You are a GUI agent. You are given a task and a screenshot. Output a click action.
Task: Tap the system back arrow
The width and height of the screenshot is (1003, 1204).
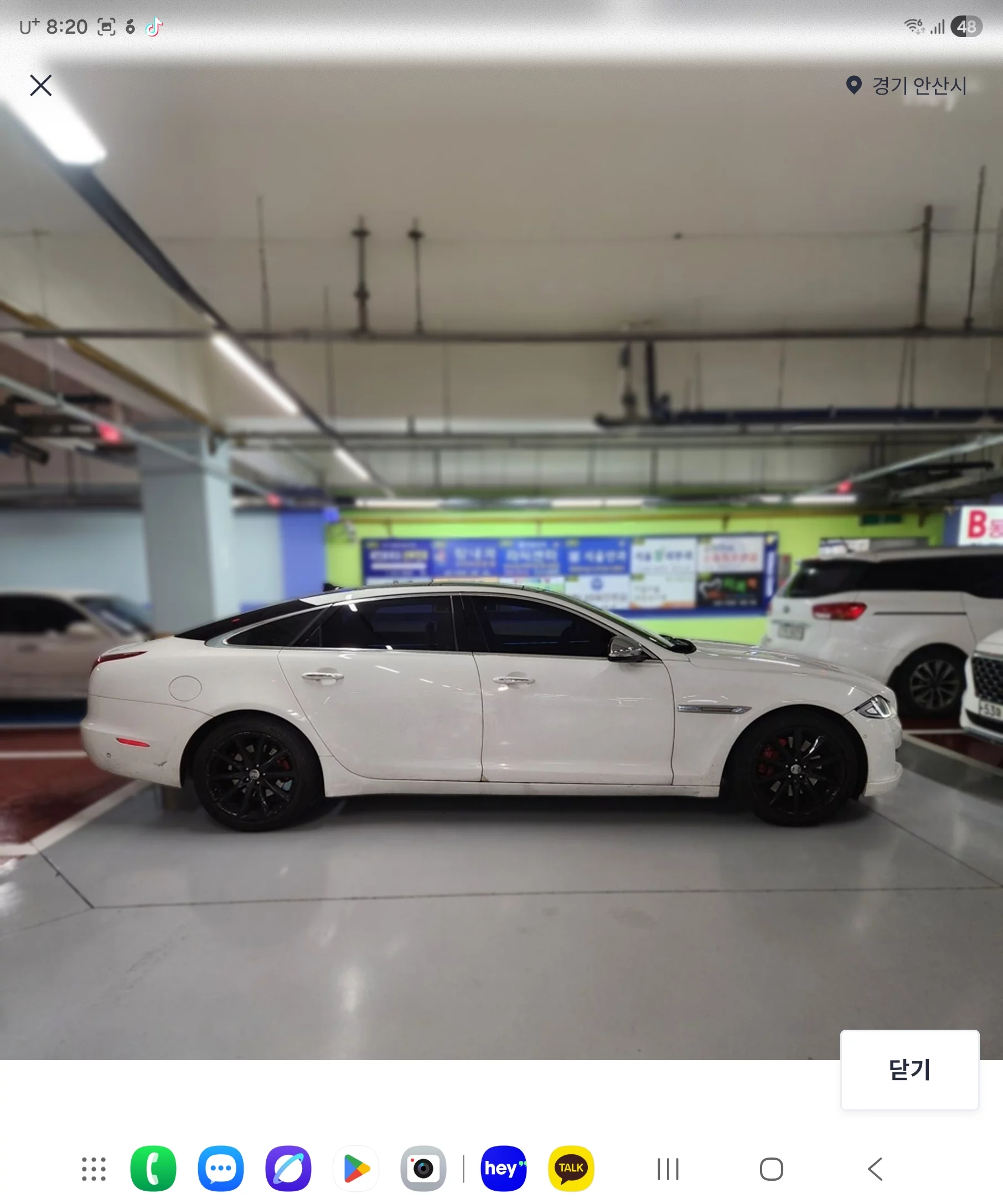(875, 1169)
